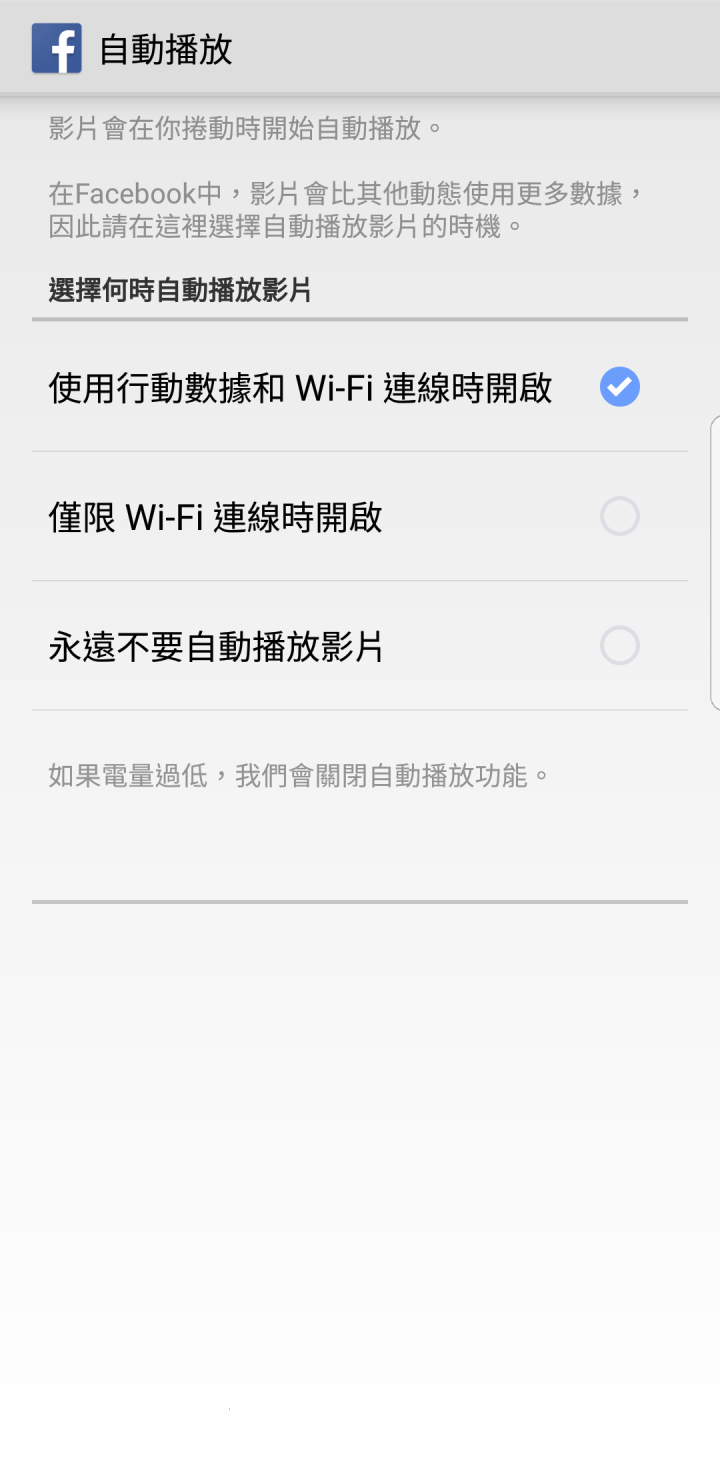The image size is (720, 1480).
Task: Select 永遠不要自動播放影片
Action: [619, 646]
